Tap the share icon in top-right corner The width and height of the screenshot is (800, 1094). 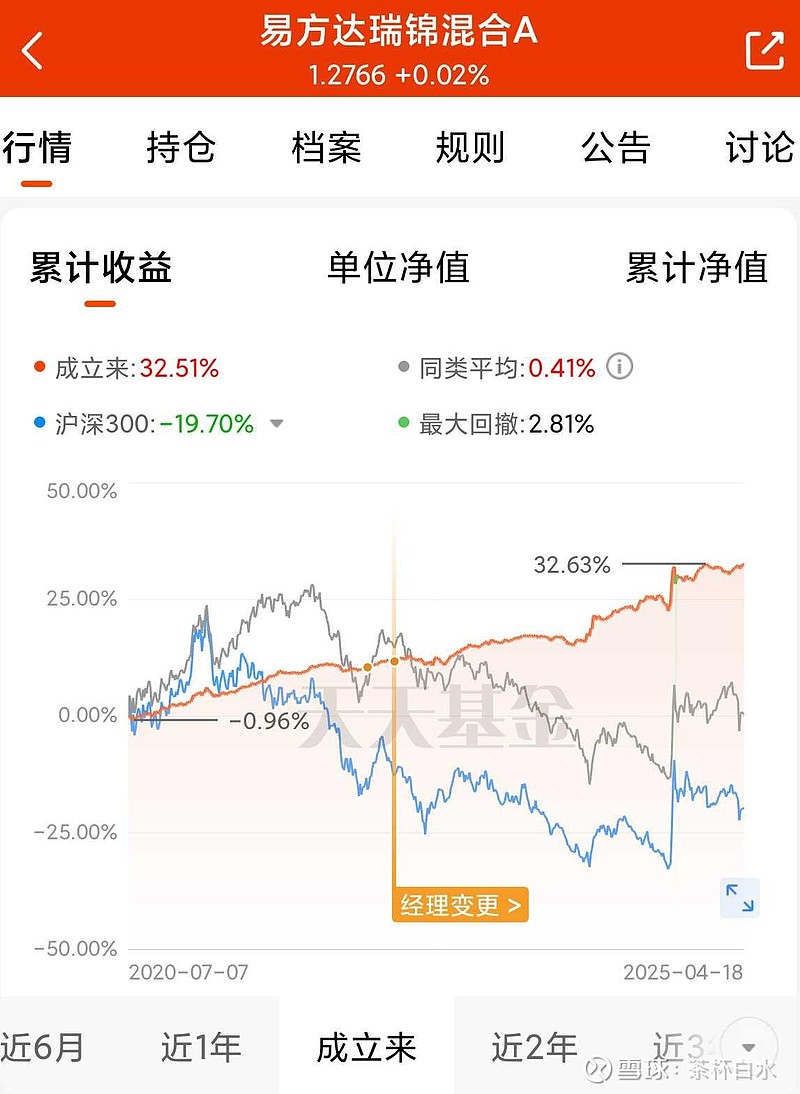point(765,49)
